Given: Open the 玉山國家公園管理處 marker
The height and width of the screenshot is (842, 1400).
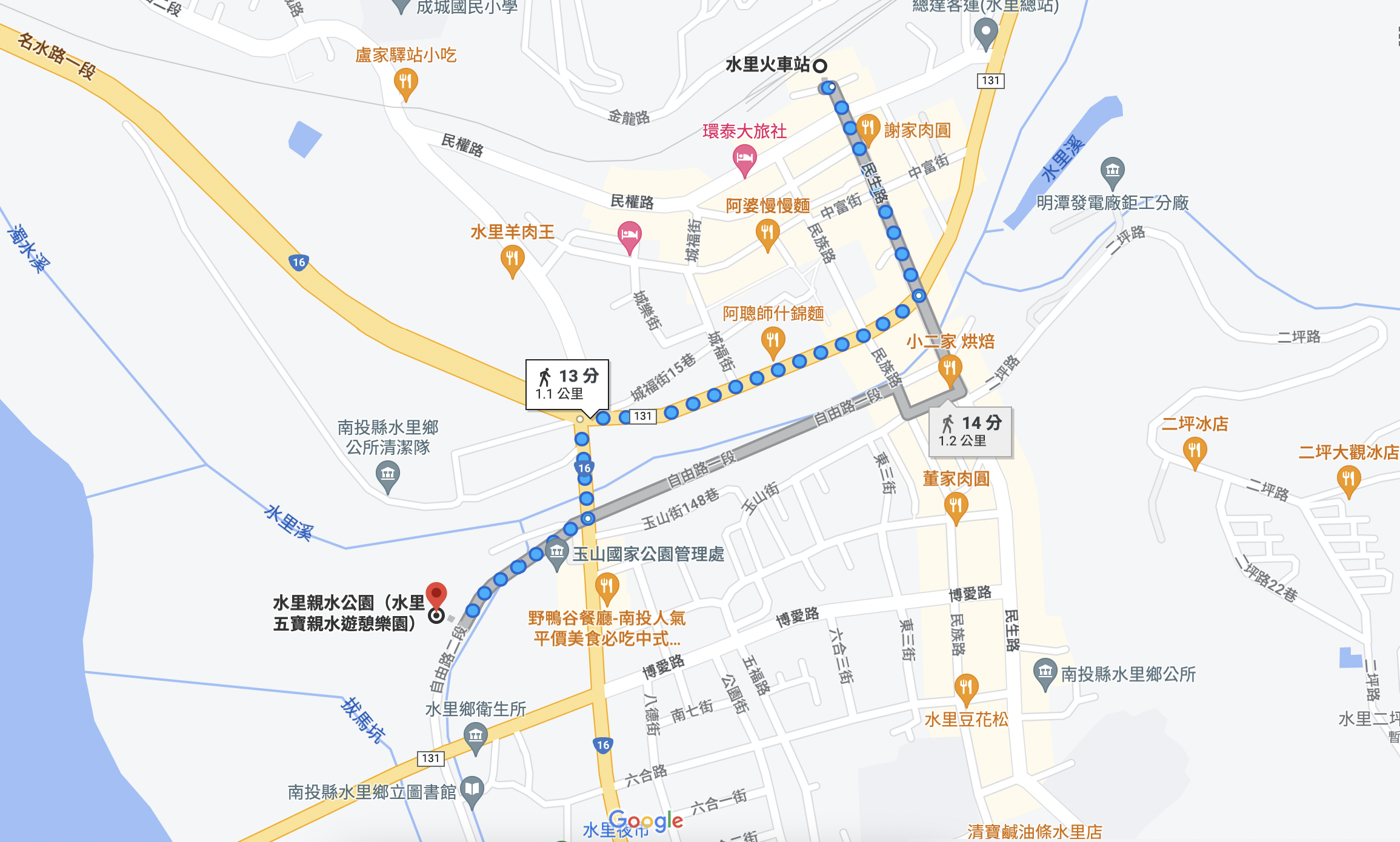Looking at the screenshot, I should click(556, 553).
